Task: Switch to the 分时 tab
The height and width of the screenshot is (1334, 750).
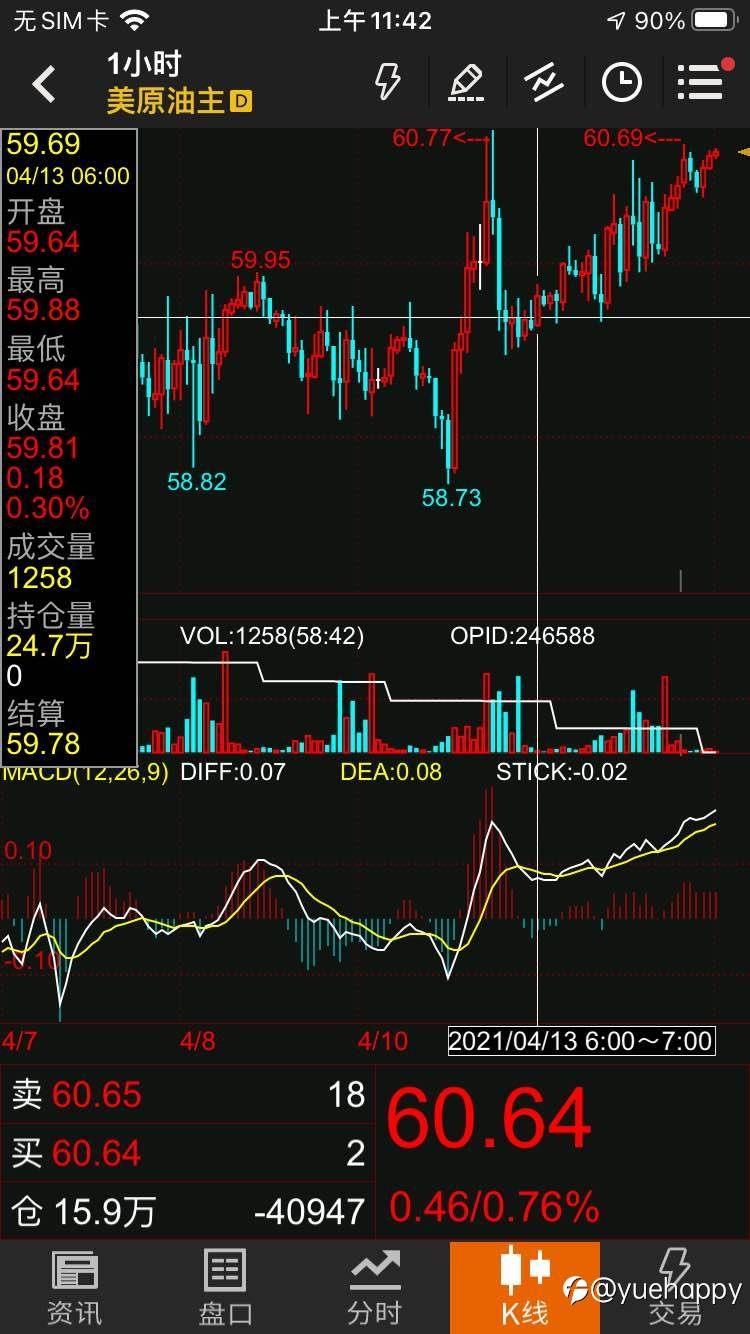Action: [x=375, y=1288]
